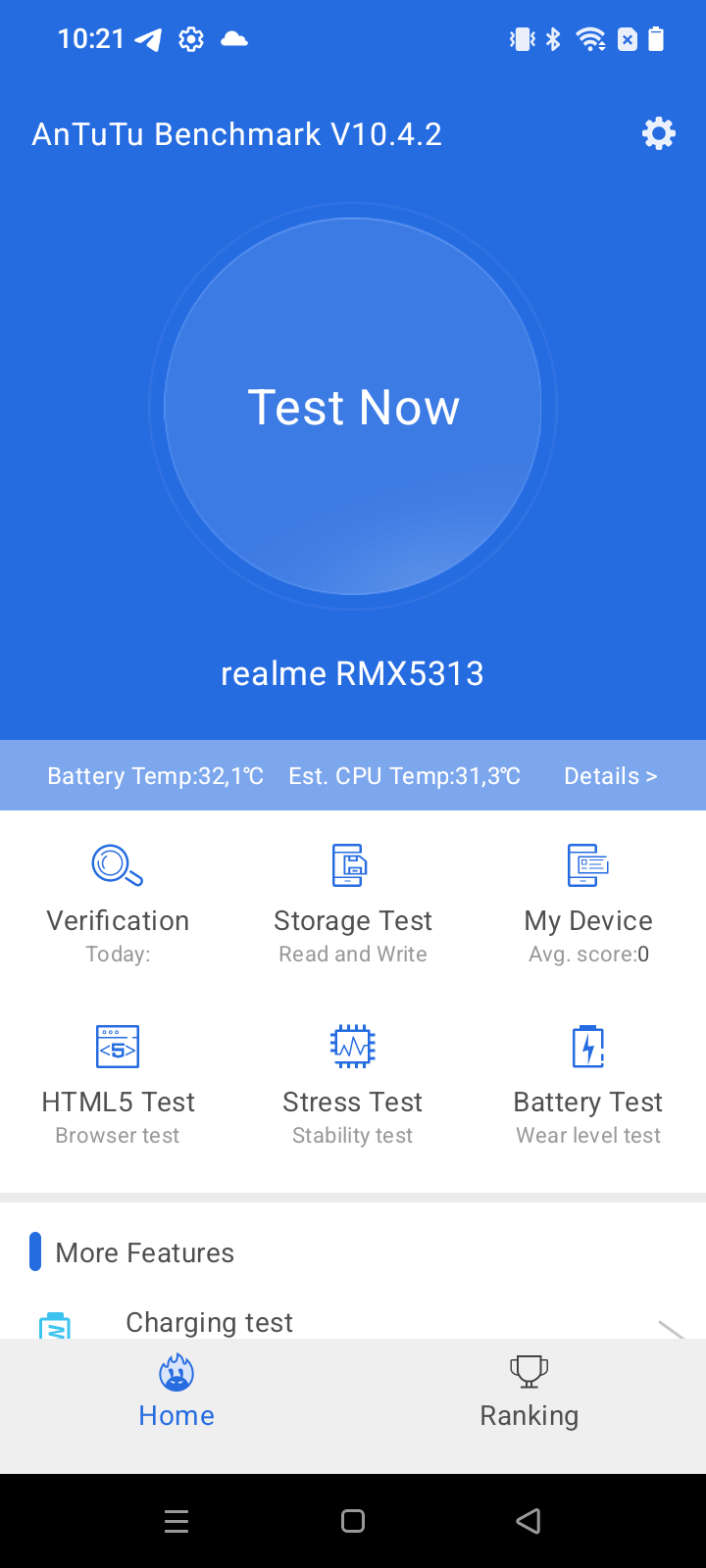Viewport: 706px width, 1568px height.
Task: Open the Verification tool
Action: (x=118, y=904)
